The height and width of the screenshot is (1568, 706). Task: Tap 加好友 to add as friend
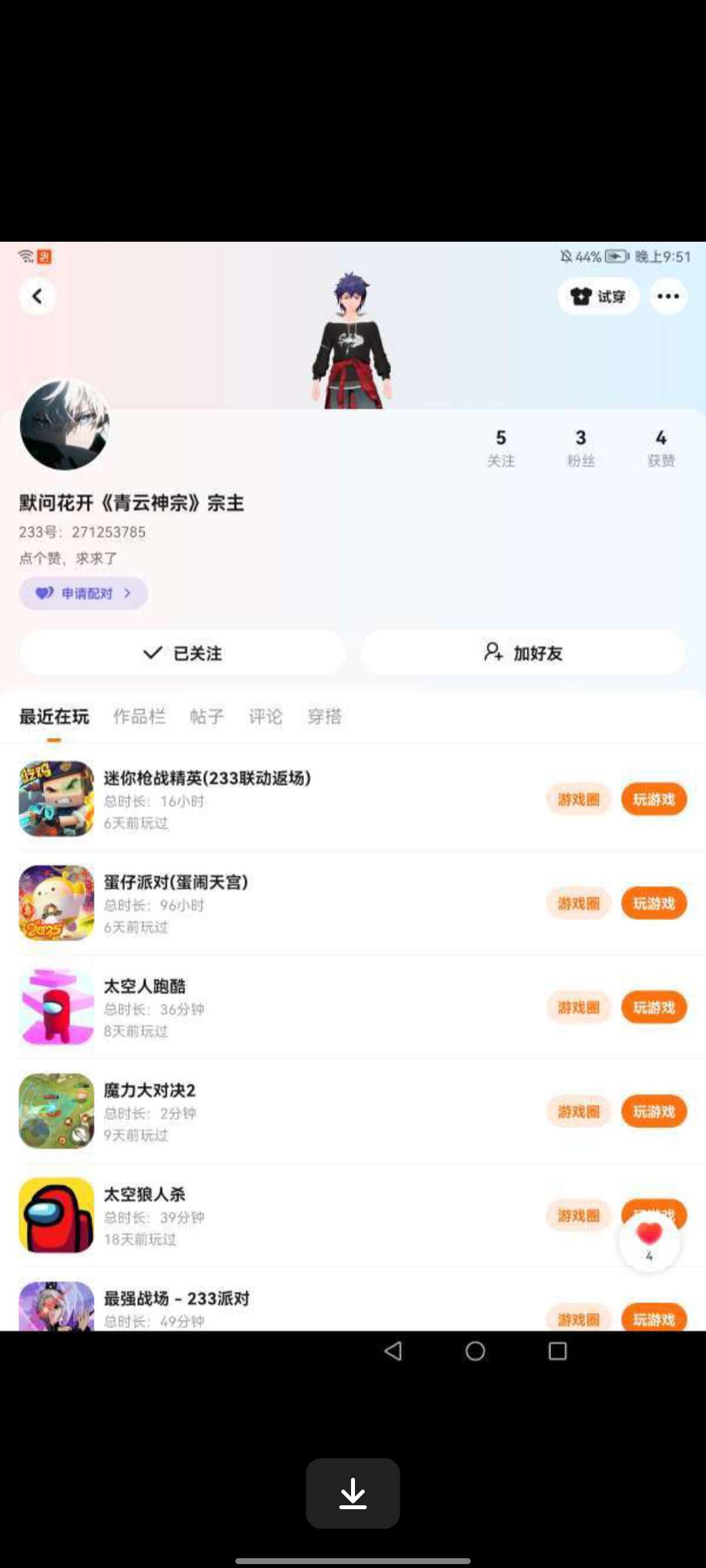pyautogui.click(x=523, y=653)
